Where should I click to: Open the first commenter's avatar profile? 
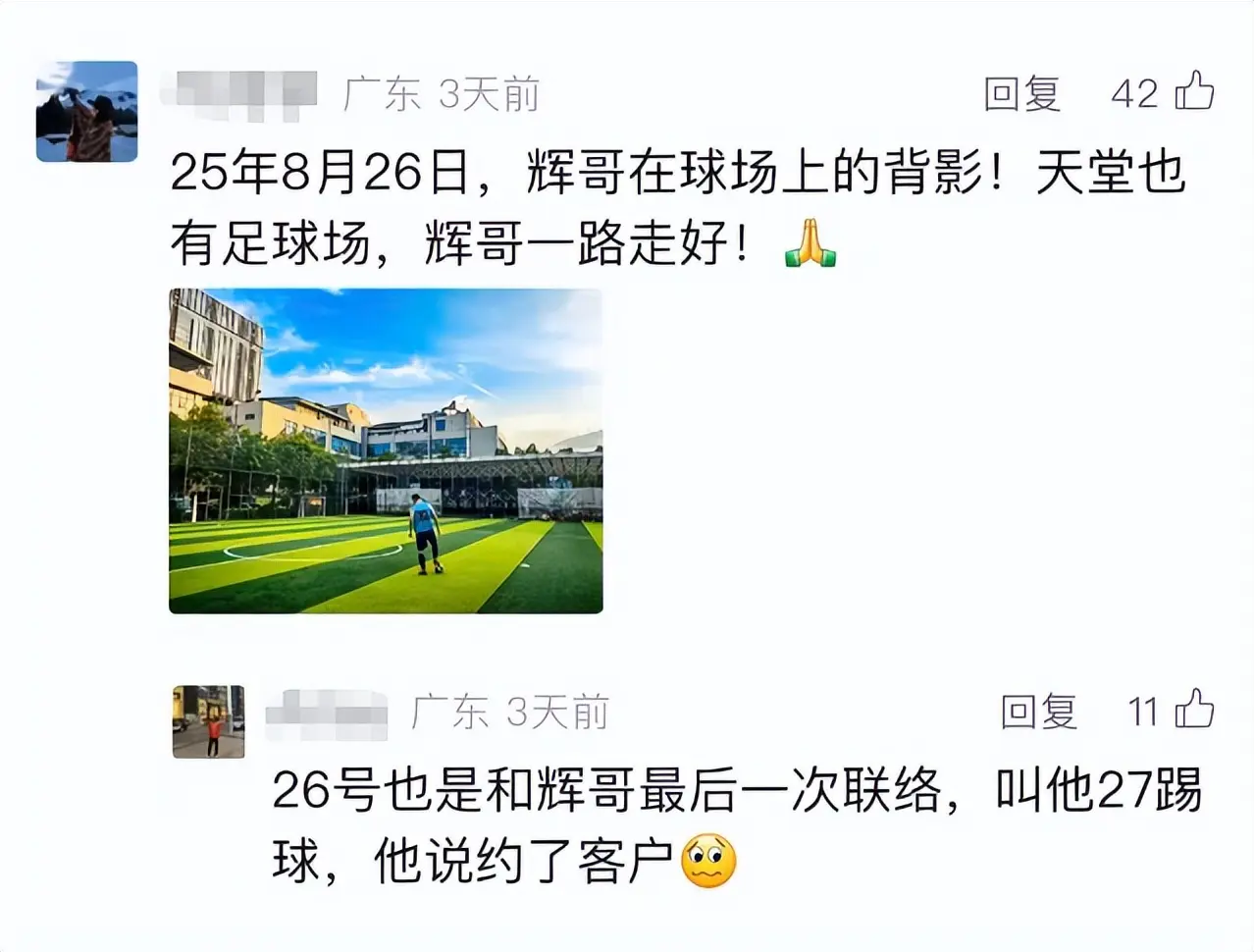[86, 112]
